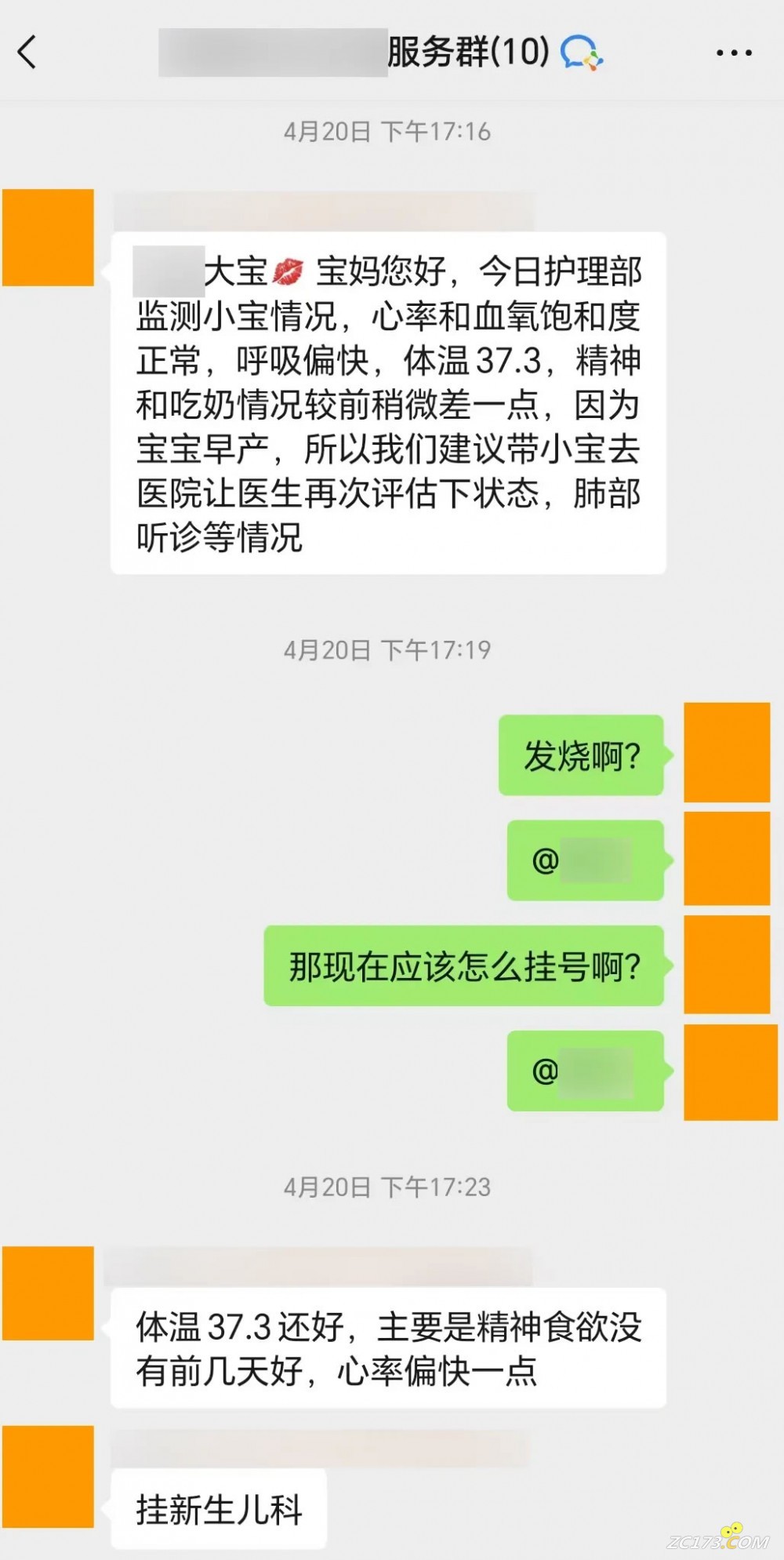Open the avatar beside '那现在应该怎么挂号啊?' message

[727, 964]
